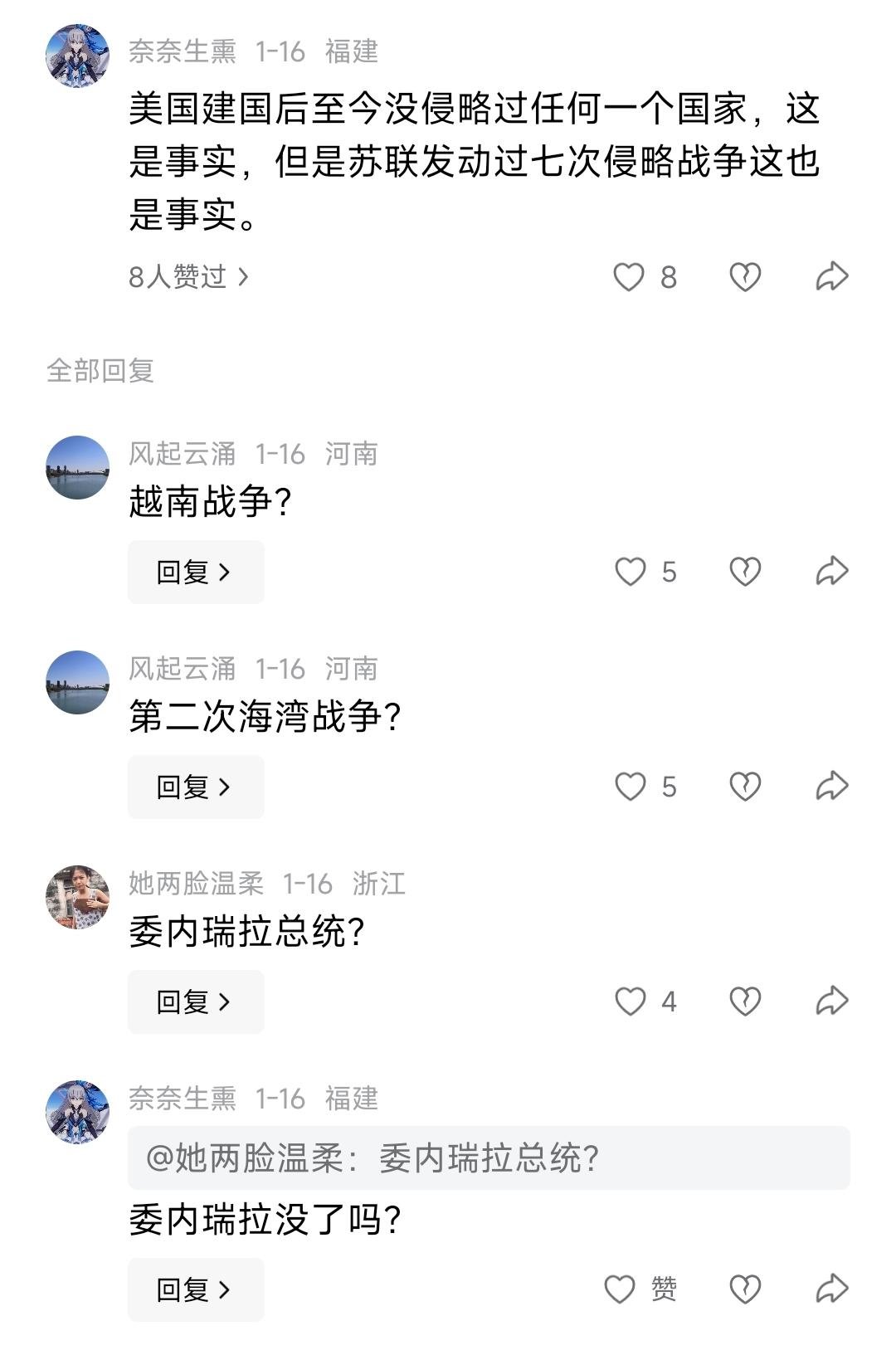The width and height of the screenshot is (896, 1350).
Task: Open 她两脸温柔's profile via username
Action: 197,885
